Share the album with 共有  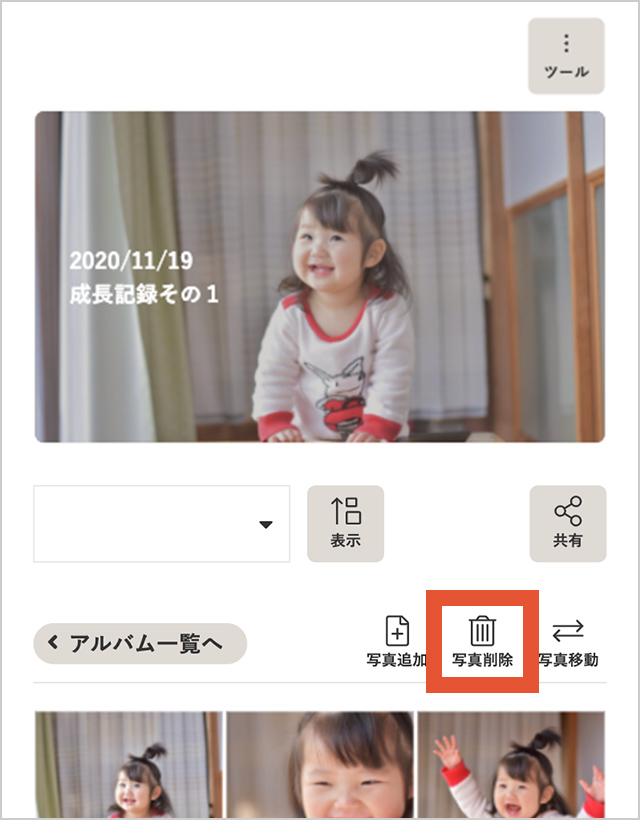tap(567, 524)
